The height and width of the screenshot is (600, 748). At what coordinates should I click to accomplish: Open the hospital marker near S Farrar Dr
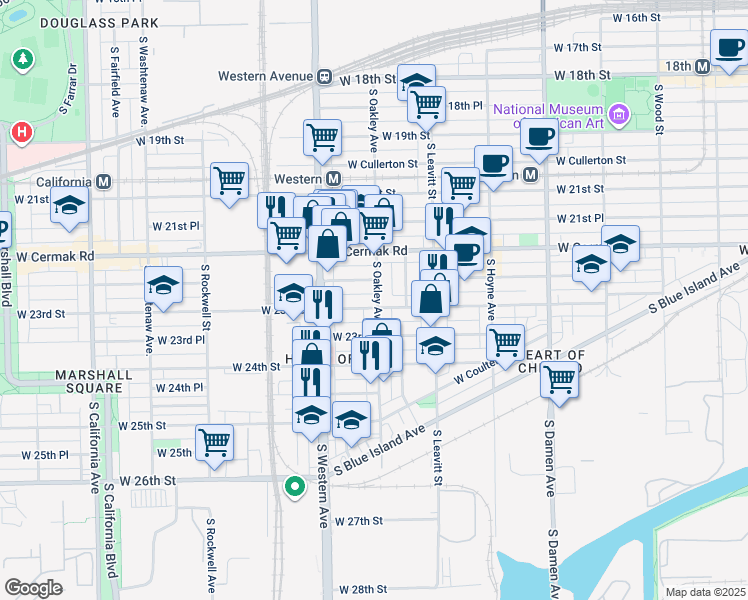tap(21, 132)
